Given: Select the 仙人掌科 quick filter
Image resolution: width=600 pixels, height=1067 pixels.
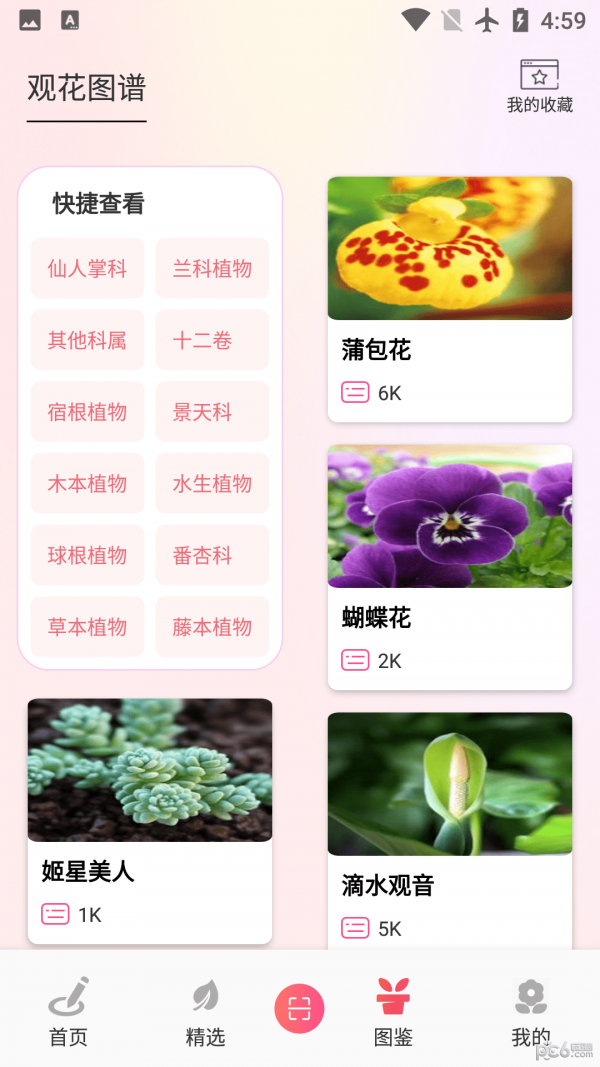Looking at the screenshot, I should pyautogui.click(x=88, y=268).
